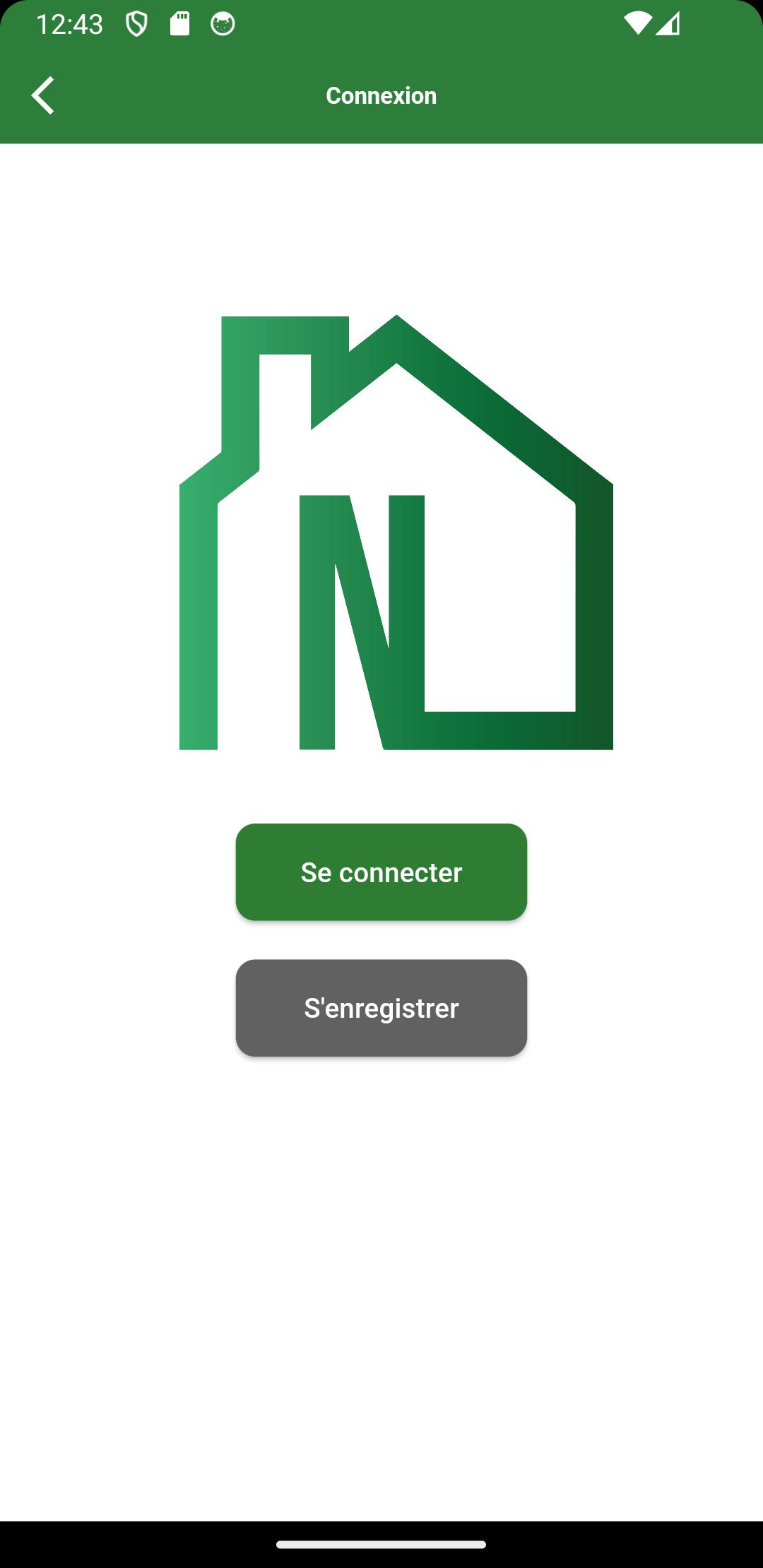The width and height of the screenshot is (763, 1568).
Task: Choose S'enregistrer to create an account
Action: coord(381,1008)
